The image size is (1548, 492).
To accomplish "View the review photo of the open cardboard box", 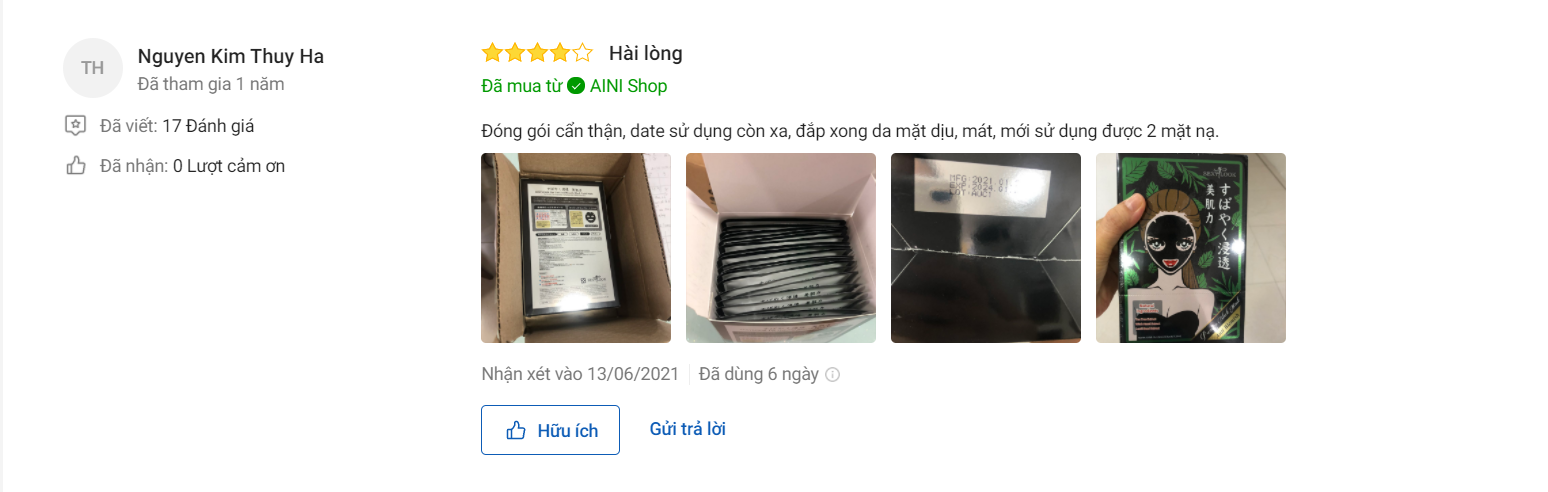I will pyautogui.click(x=576, y=248).
